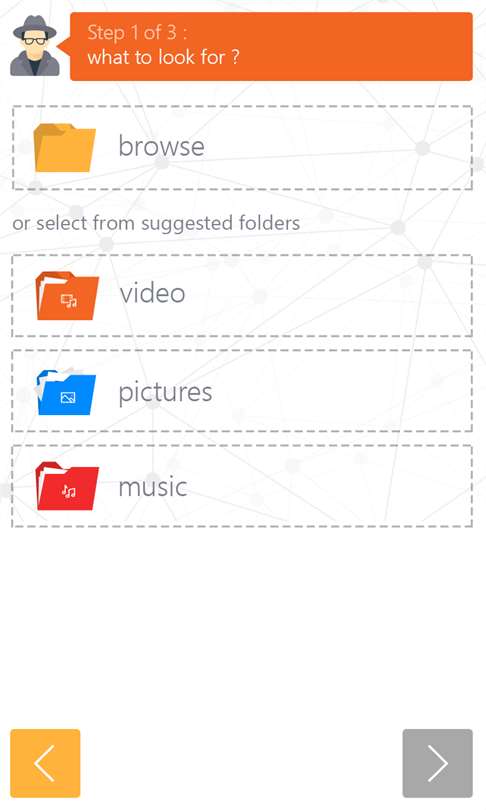Select the suggested video folder
The width and height of the screenshot is (486, 810).
click(242, 295)
